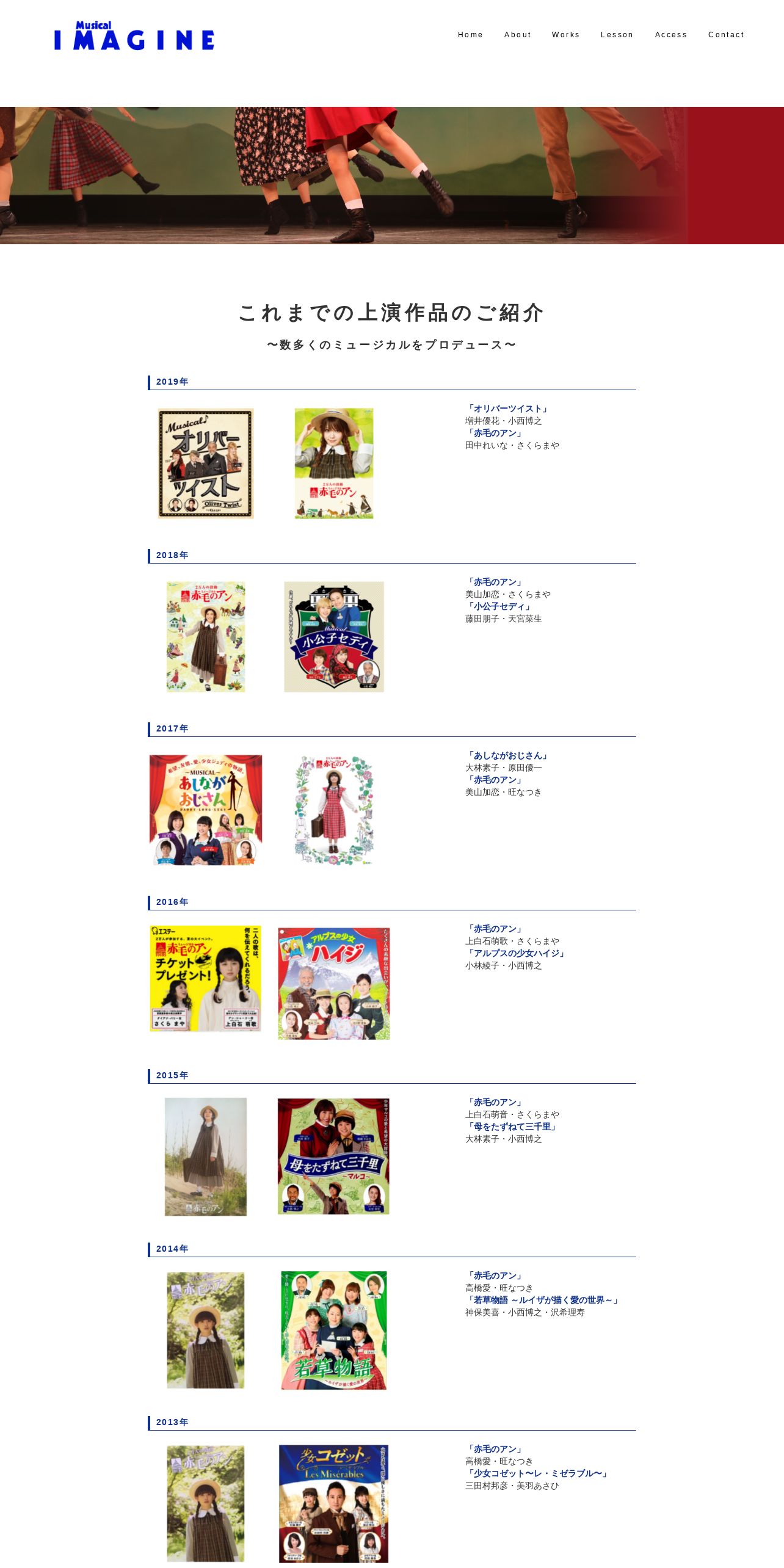The height and width of the screenshot is (1568, 784).
Task: Go to the About page
Action: click(518, 35)
